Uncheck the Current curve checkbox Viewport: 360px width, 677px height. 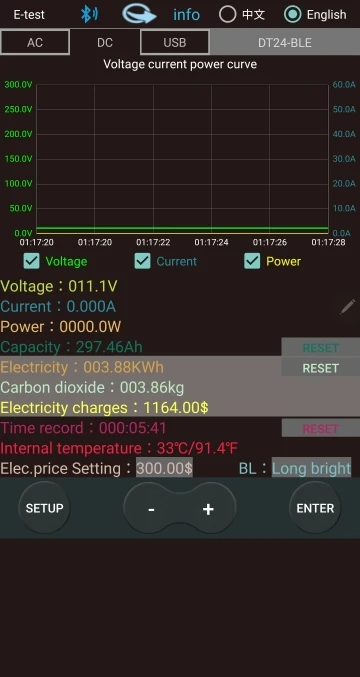pyautogui.click(x=142, y=261)
